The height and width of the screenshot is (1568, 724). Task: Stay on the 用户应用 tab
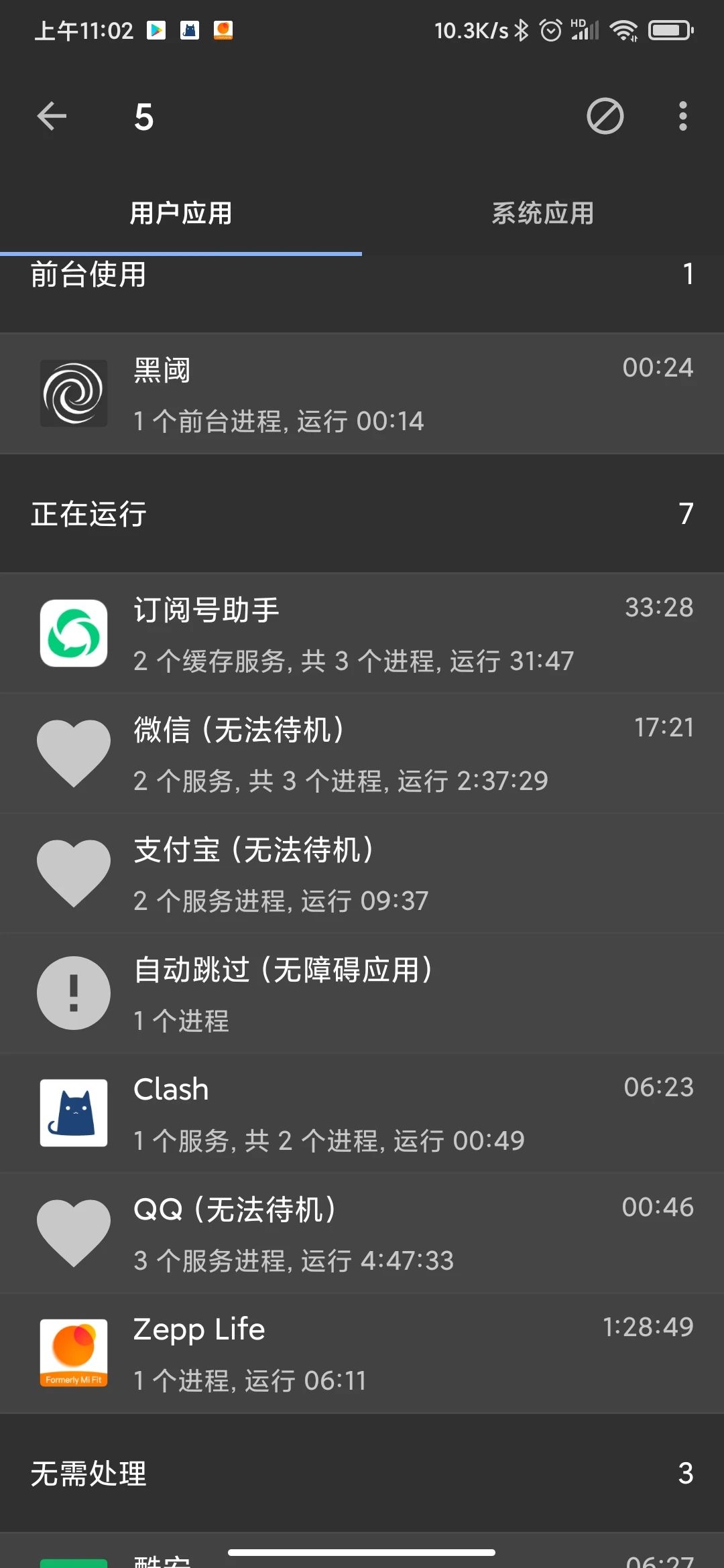(x=181, y=213)
